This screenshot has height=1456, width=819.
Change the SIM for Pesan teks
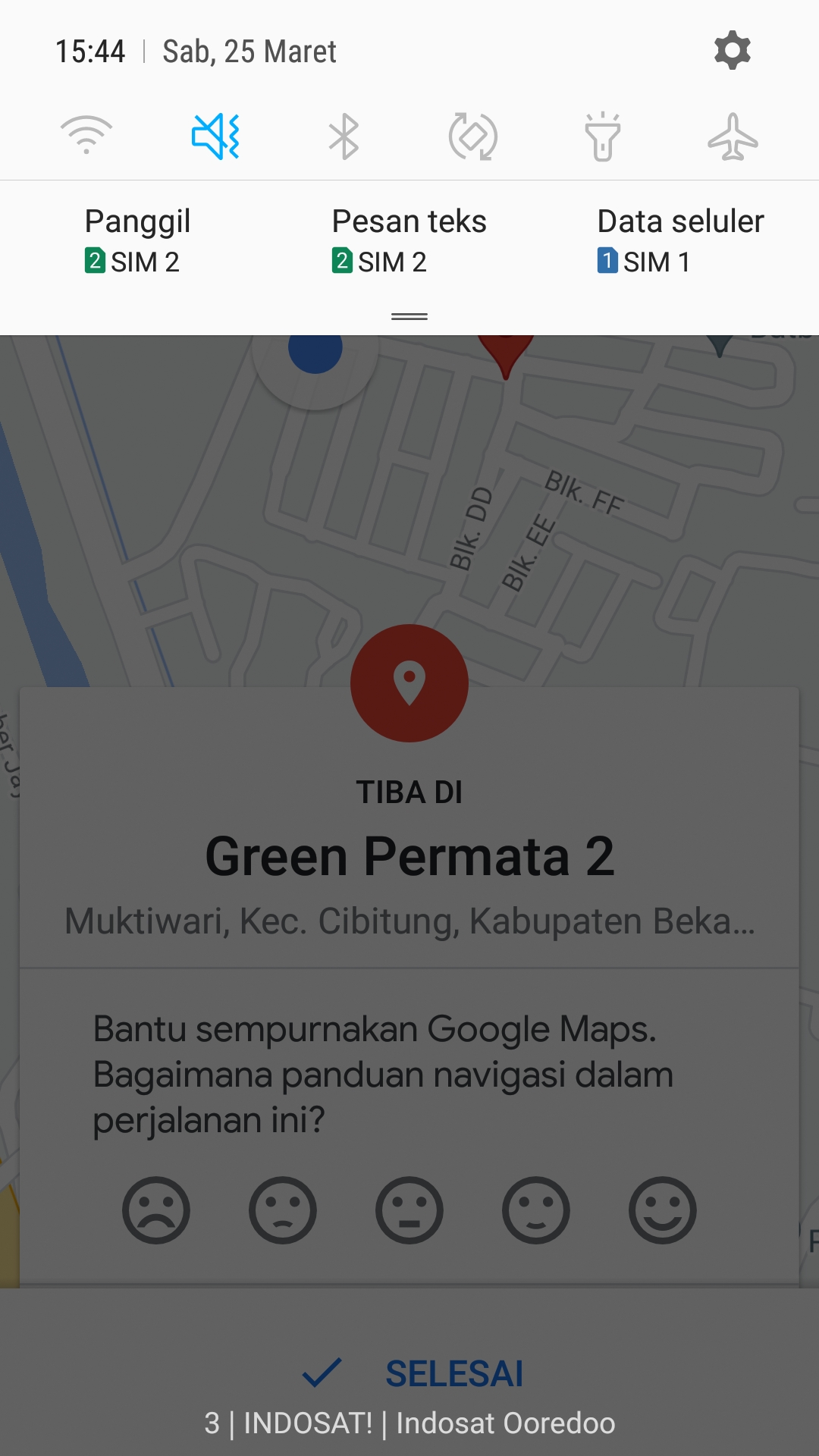coord(409,241)
